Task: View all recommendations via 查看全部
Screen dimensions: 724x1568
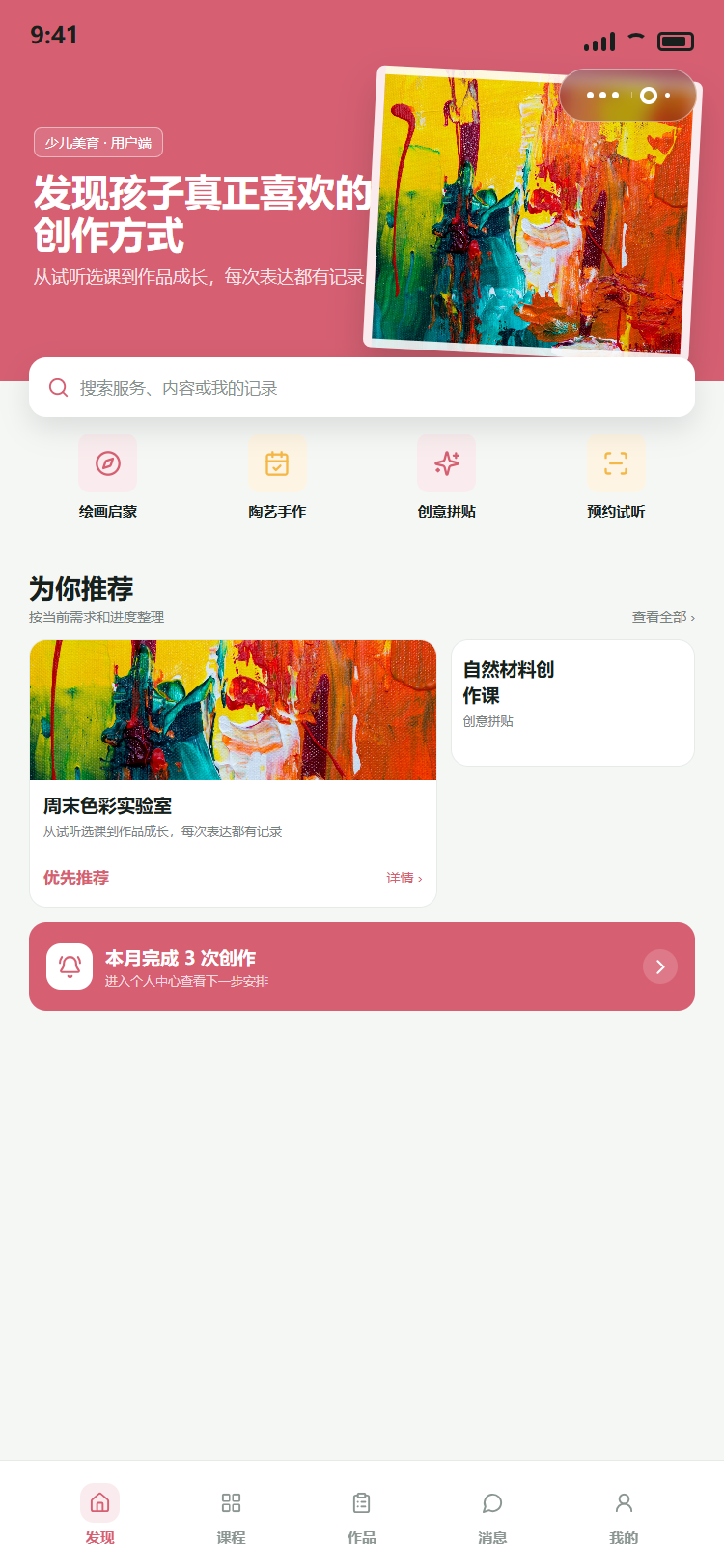Action: pos(663,617)
